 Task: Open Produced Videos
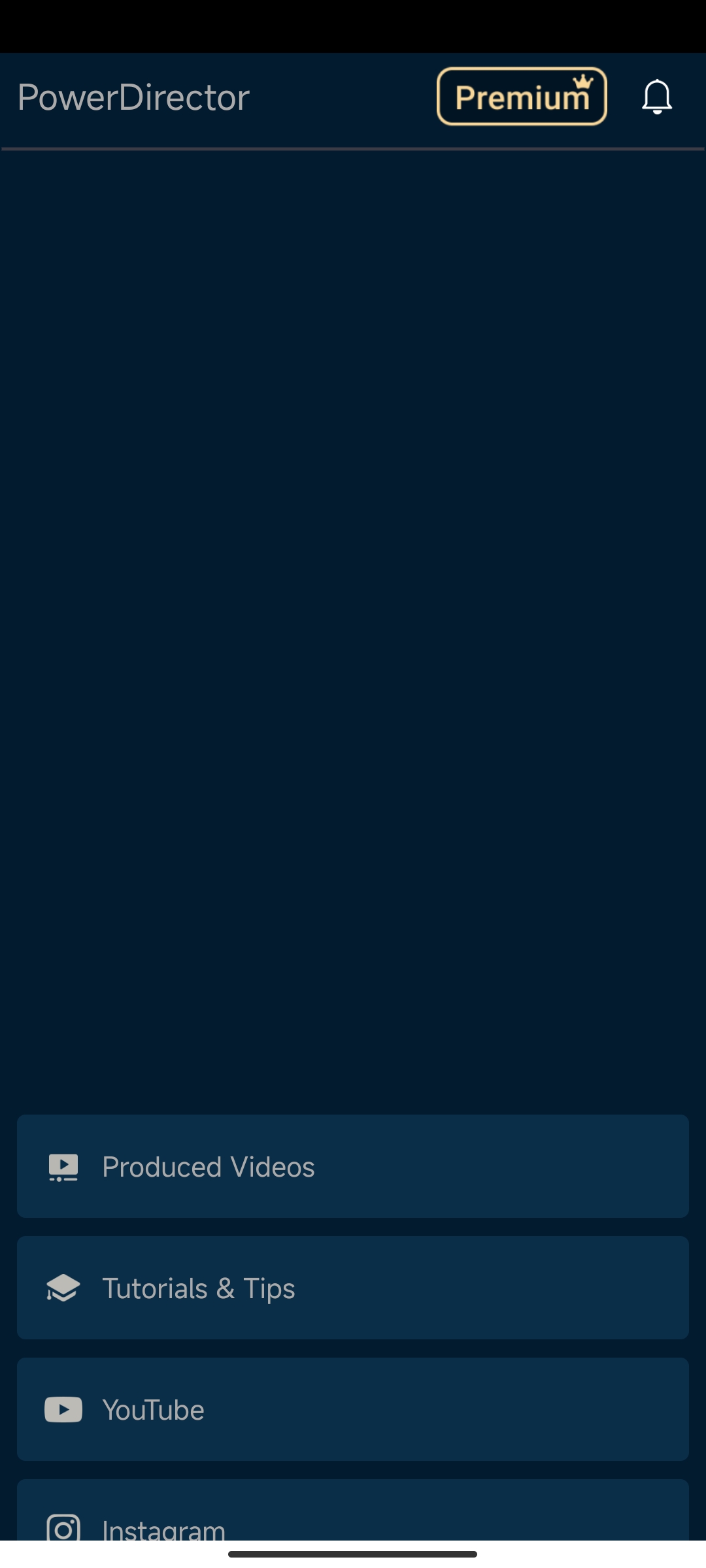click(x=353, y=1166)
